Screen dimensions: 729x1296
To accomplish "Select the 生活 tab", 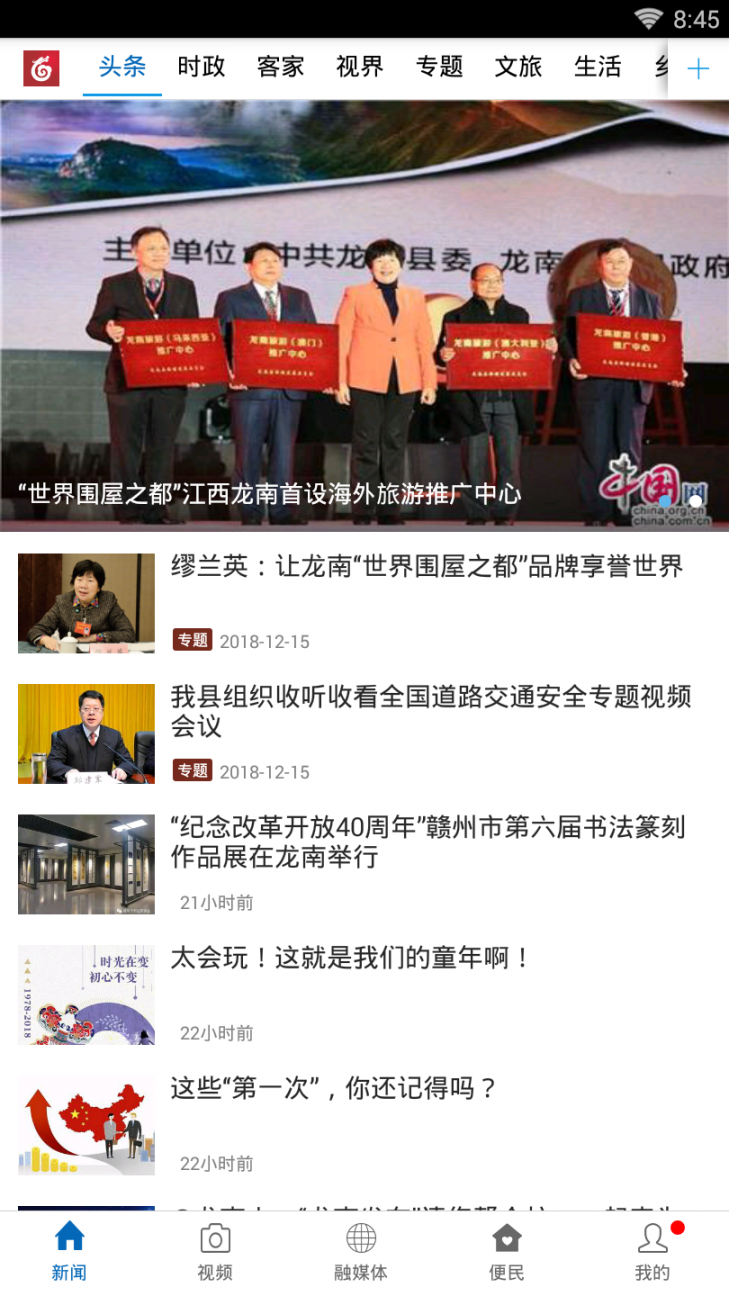I will point(597,67).
